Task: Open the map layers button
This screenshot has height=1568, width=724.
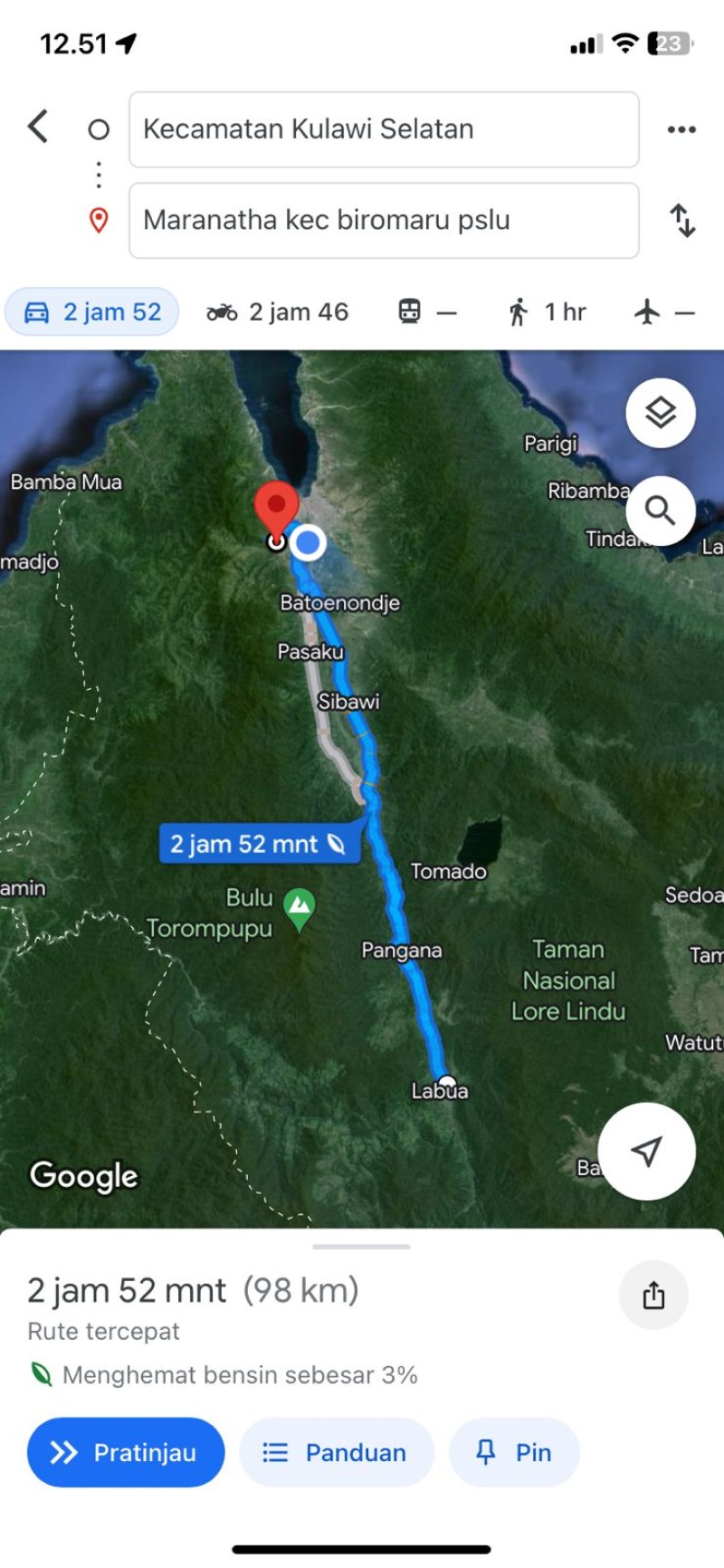Action: click(x=661, y=413)
